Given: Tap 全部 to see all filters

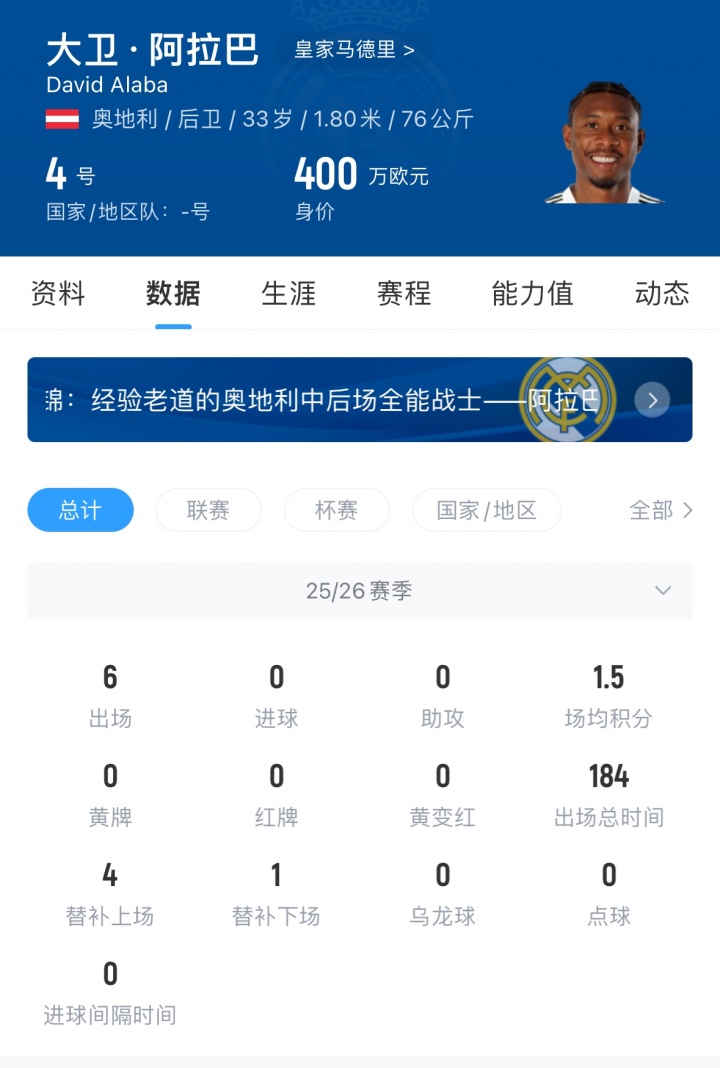Looking at the screenshot, I should [x=660, y=510].
